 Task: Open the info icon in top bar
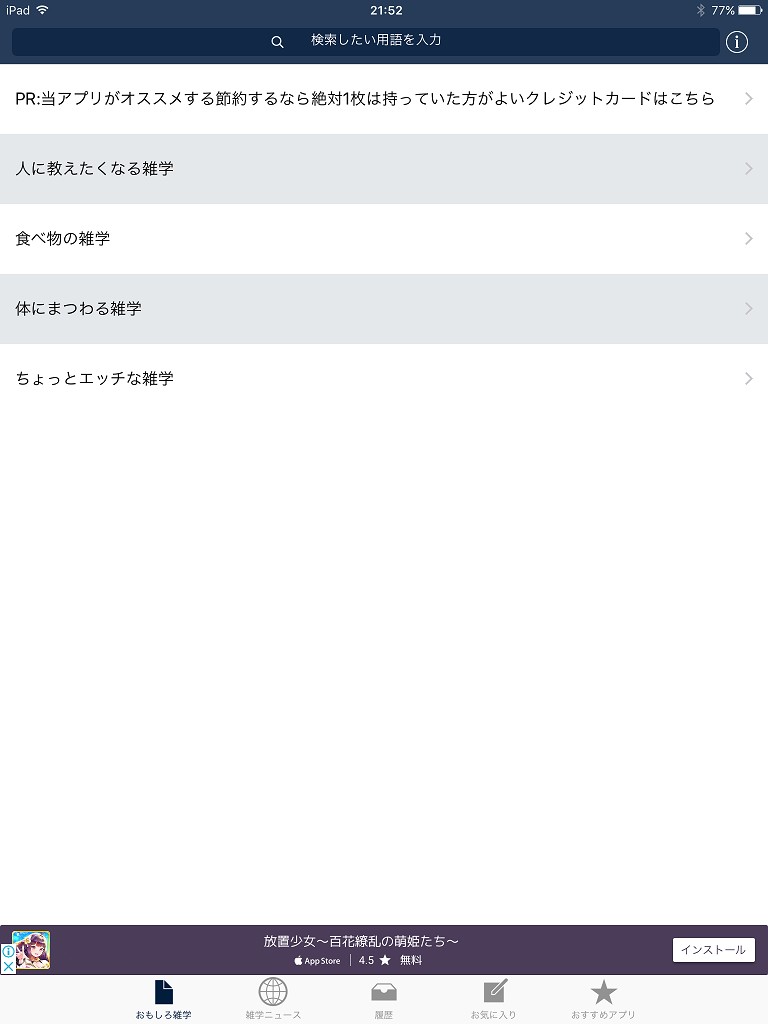click(737, 42)
